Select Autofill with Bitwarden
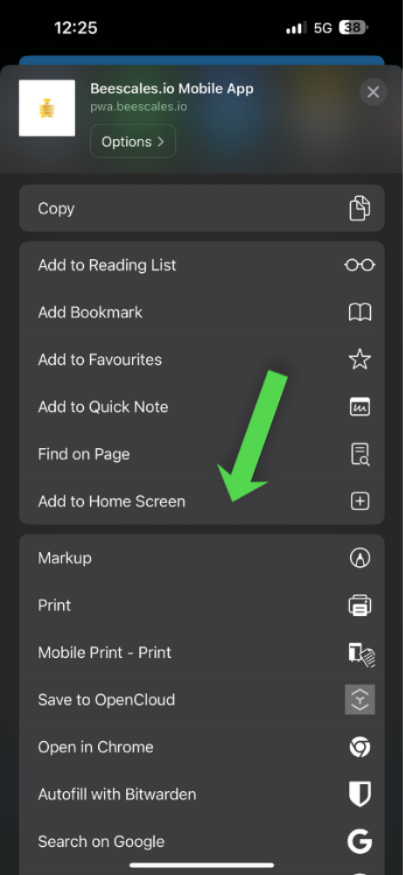 [x=202, y=794]
